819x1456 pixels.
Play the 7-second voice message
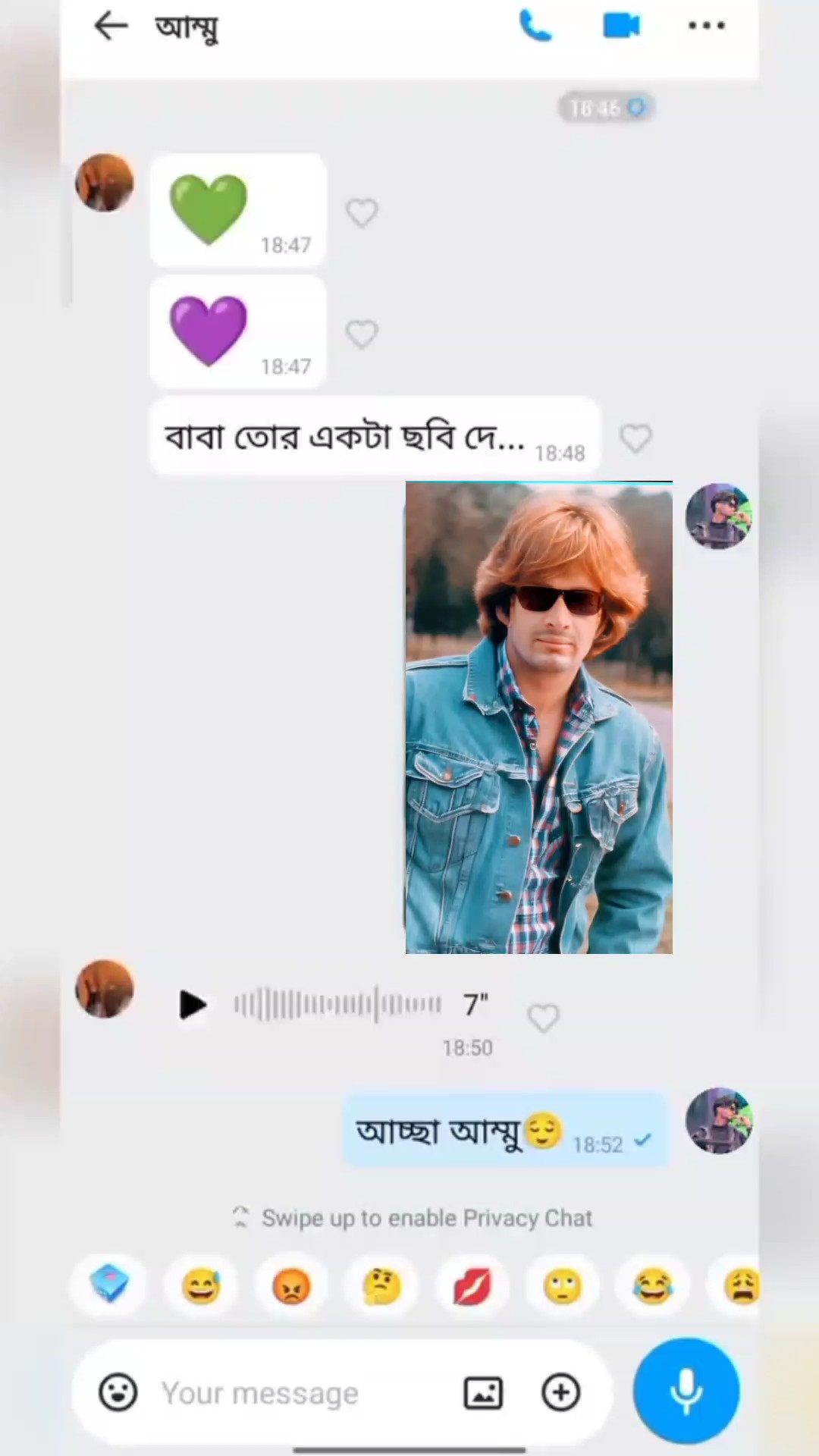193,1005
